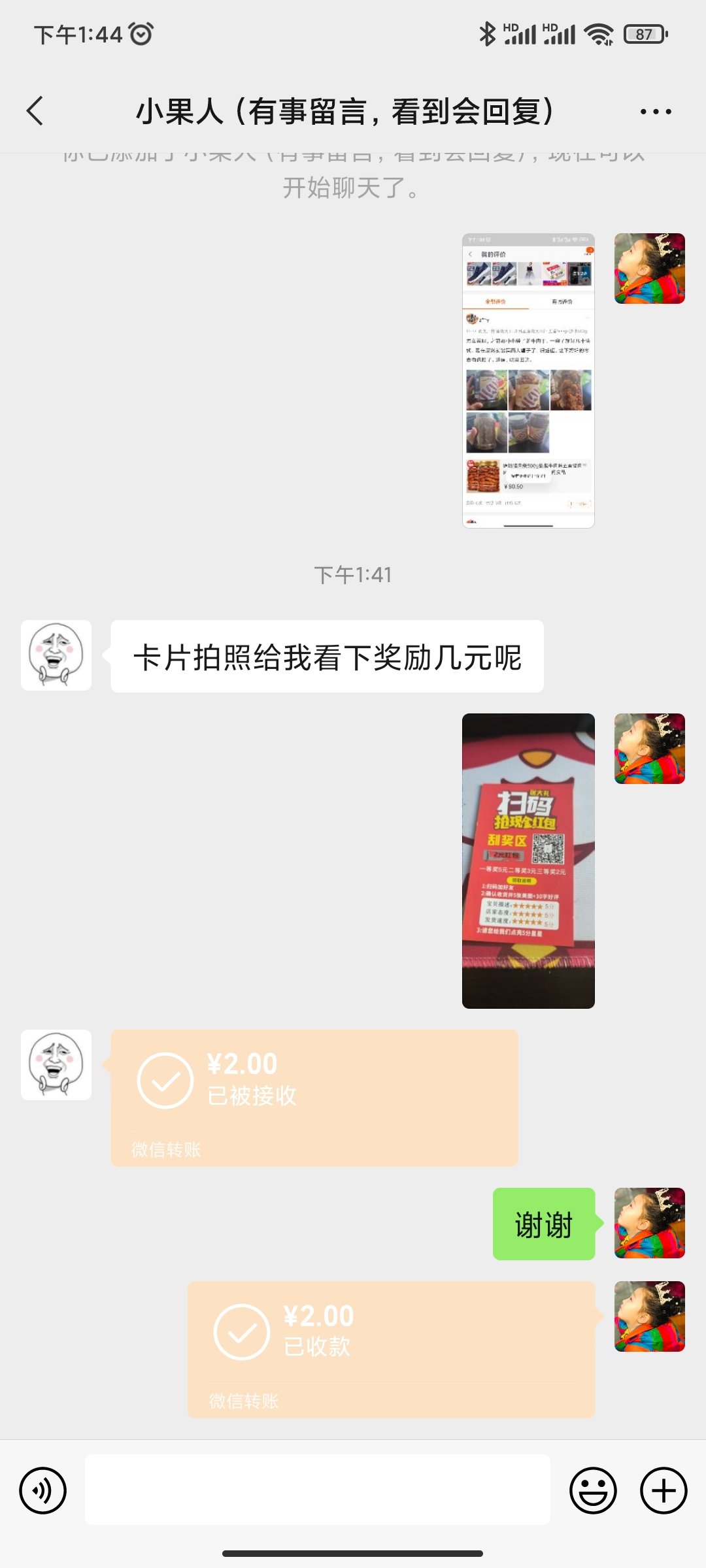Go back to the chat list

point(36,111)
